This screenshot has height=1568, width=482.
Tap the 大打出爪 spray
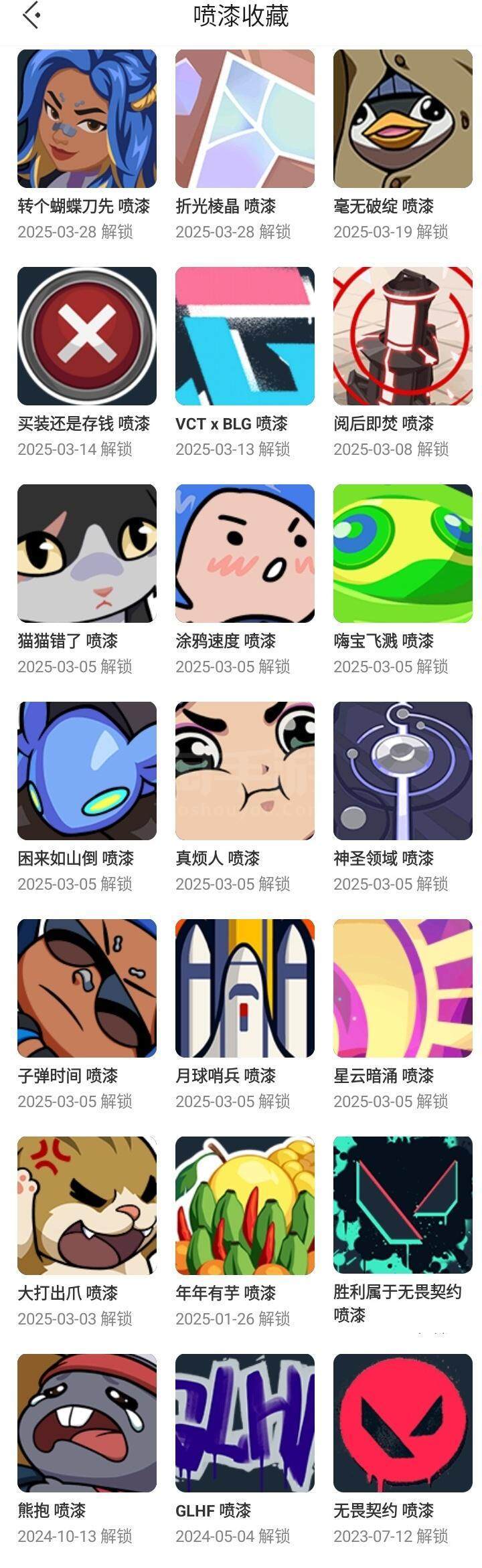(87, 1206)
